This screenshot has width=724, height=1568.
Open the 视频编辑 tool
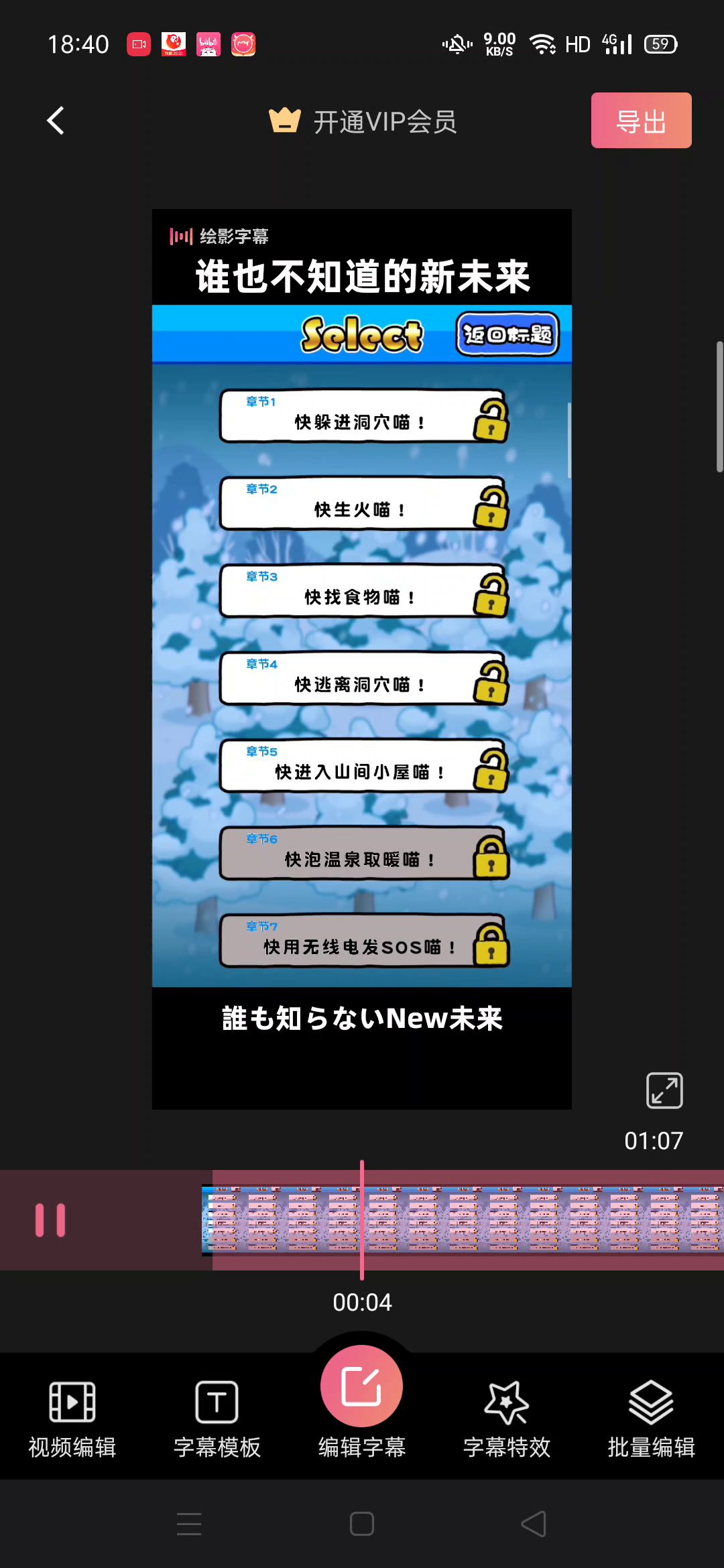tap(72, 1418)
